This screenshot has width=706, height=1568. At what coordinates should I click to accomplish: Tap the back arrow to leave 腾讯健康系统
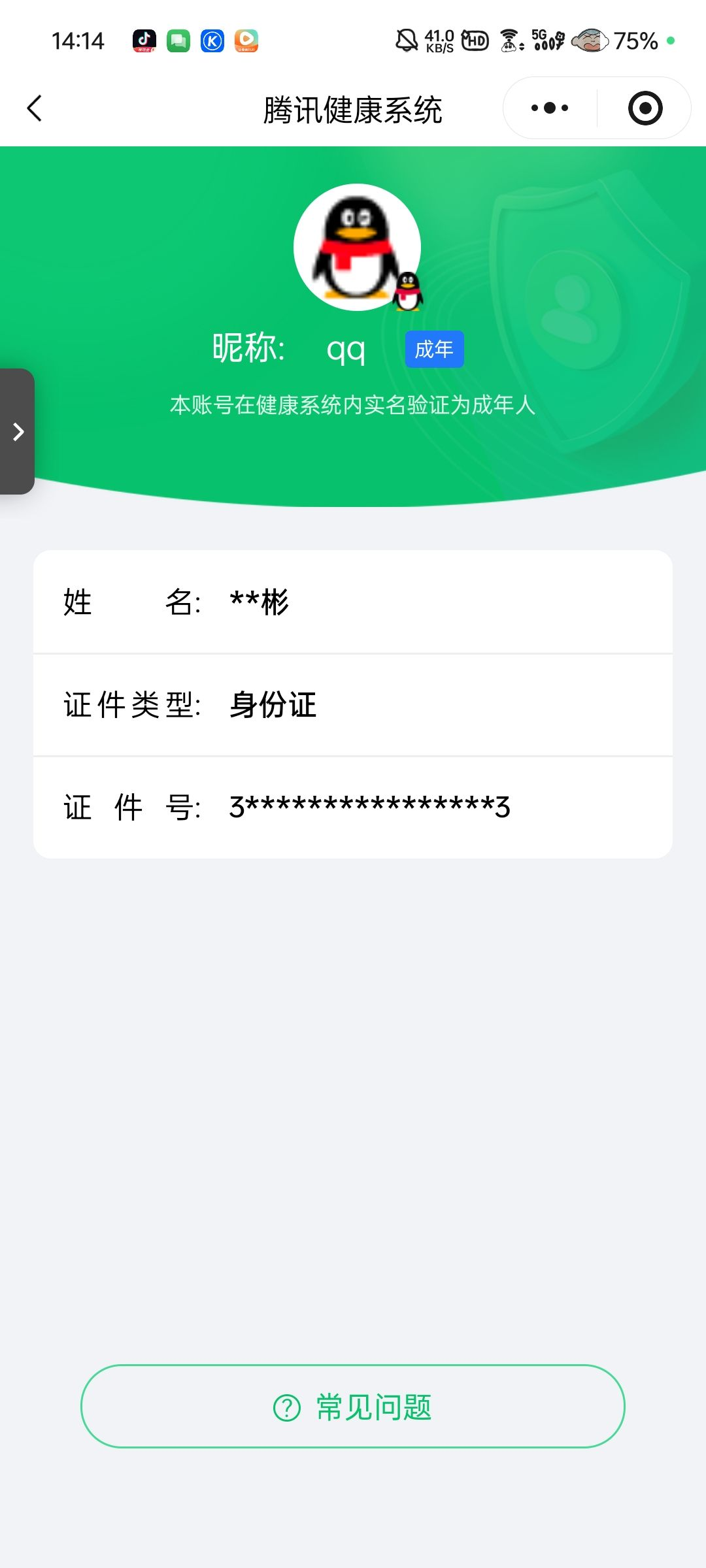click(x=34, y=108)
